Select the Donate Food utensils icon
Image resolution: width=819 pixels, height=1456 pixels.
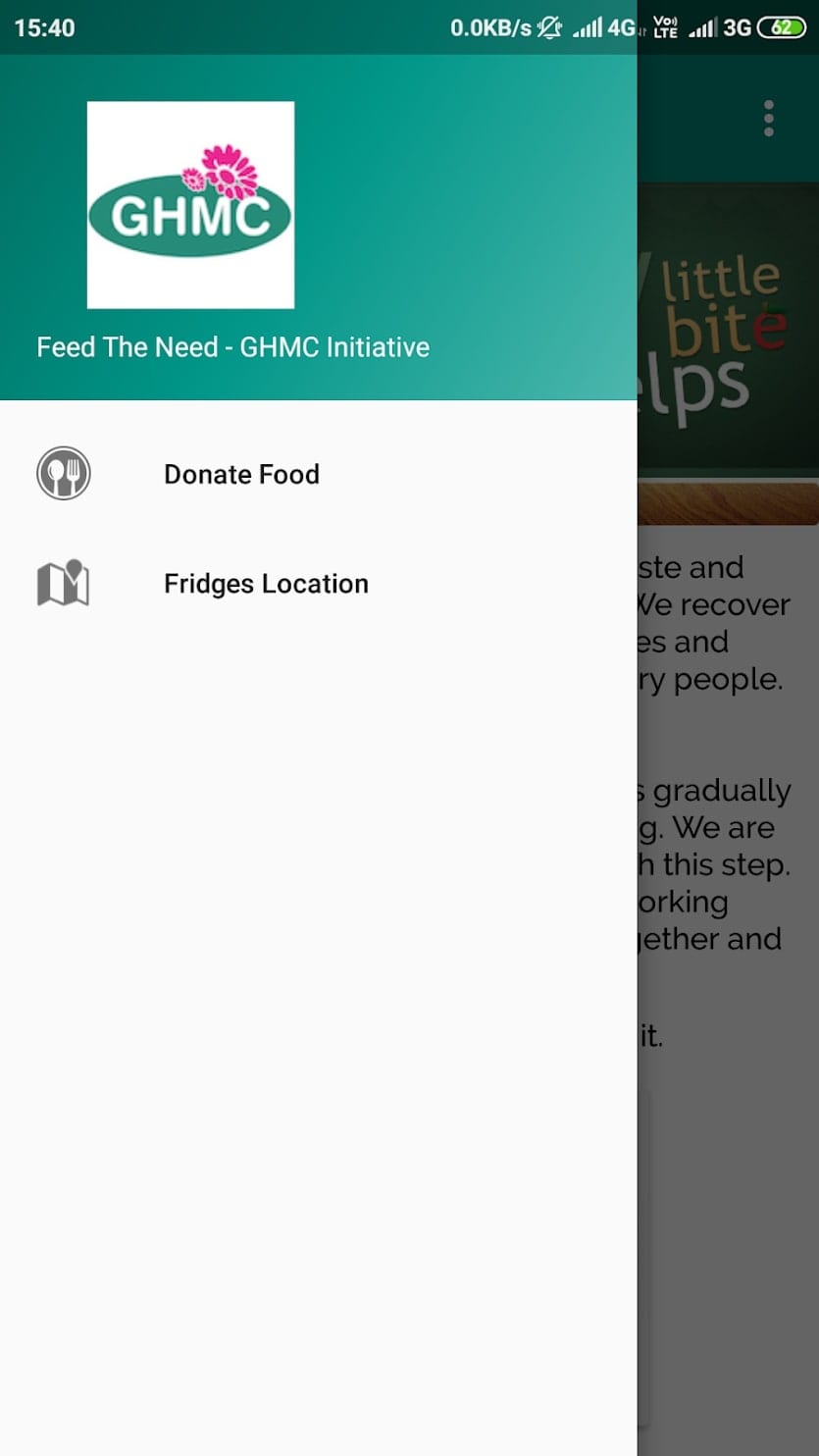pyautogui.click(x=64, y=473)
